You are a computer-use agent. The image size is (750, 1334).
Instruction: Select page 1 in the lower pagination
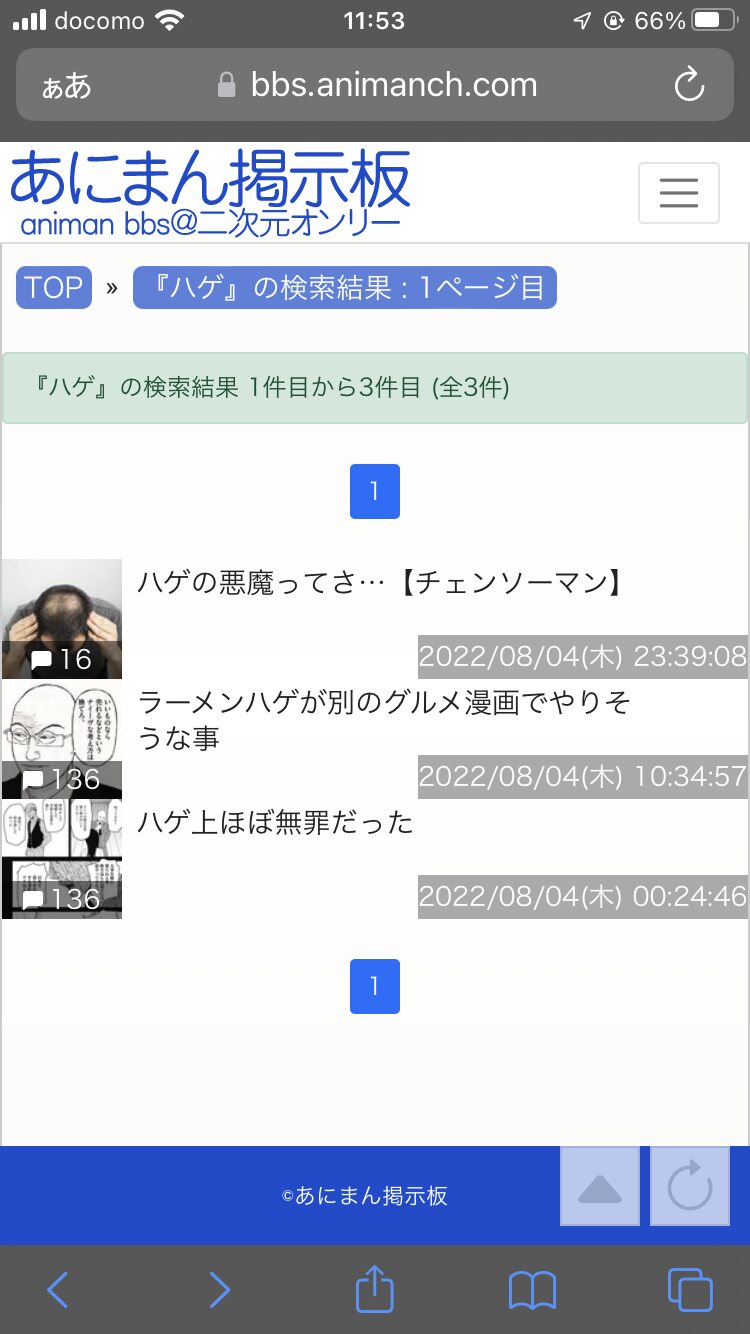point(375,986)
